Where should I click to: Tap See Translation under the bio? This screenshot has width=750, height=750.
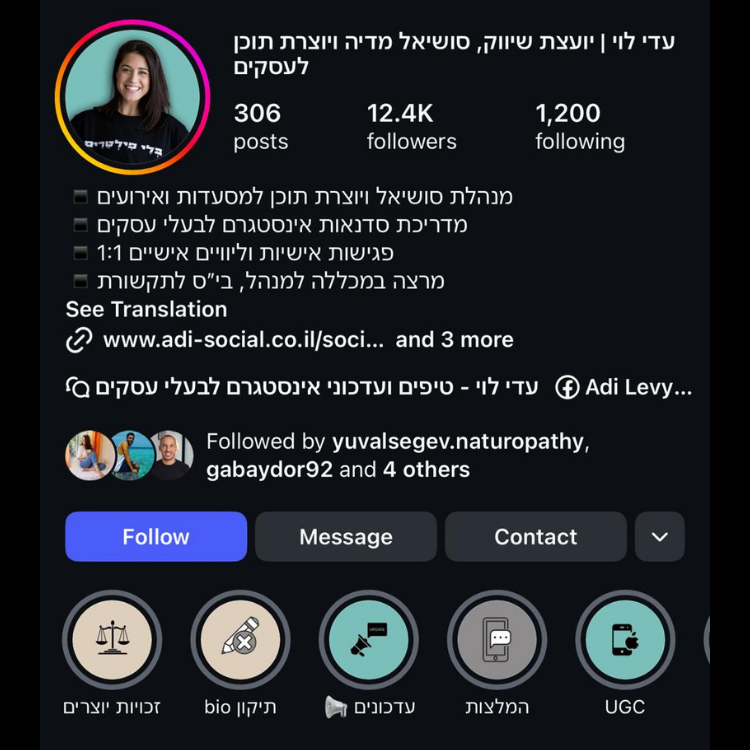146,309
